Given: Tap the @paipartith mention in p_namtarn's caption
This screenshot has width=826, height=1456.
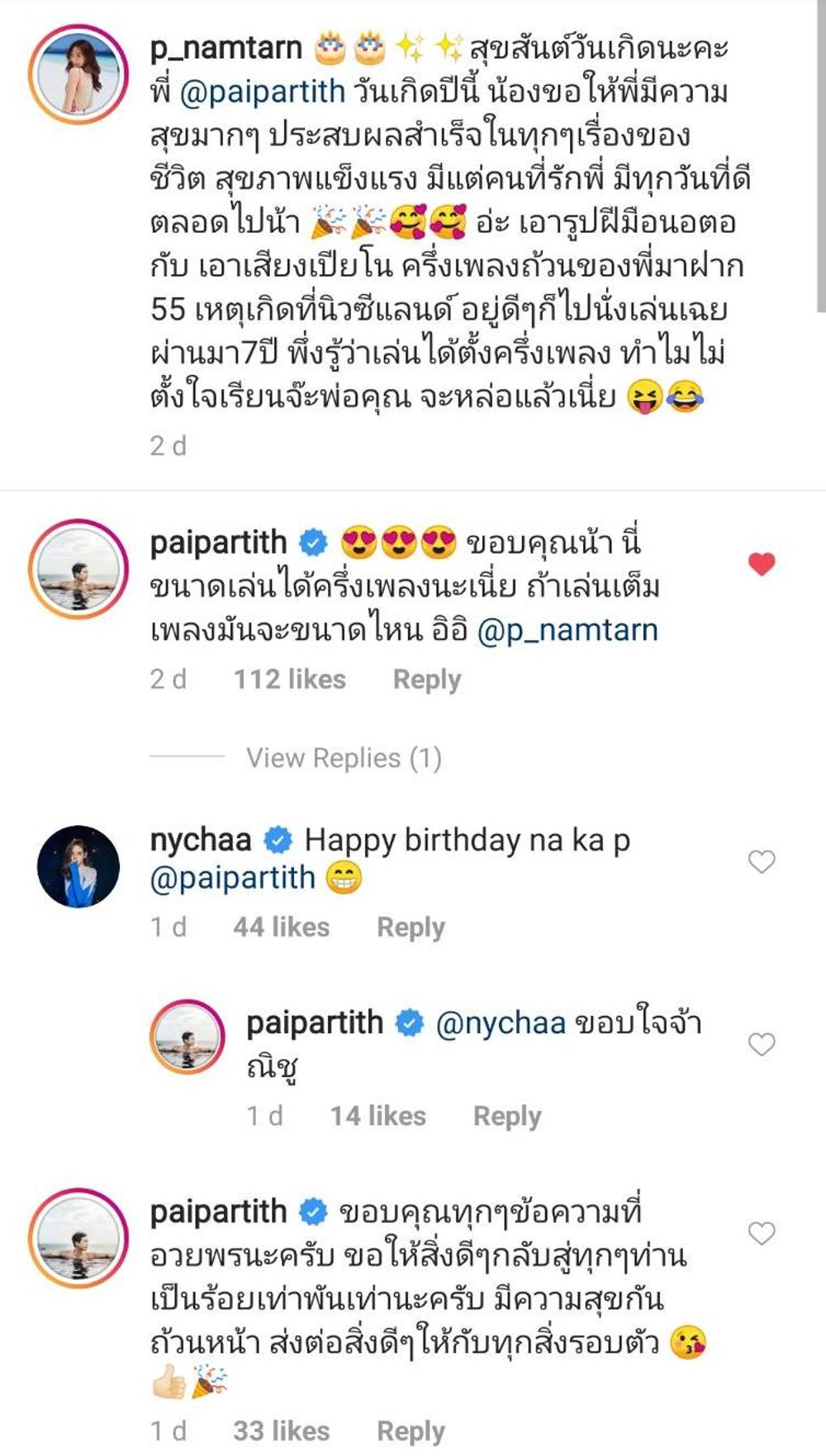Looking at the screenshot, I should 262,92.
